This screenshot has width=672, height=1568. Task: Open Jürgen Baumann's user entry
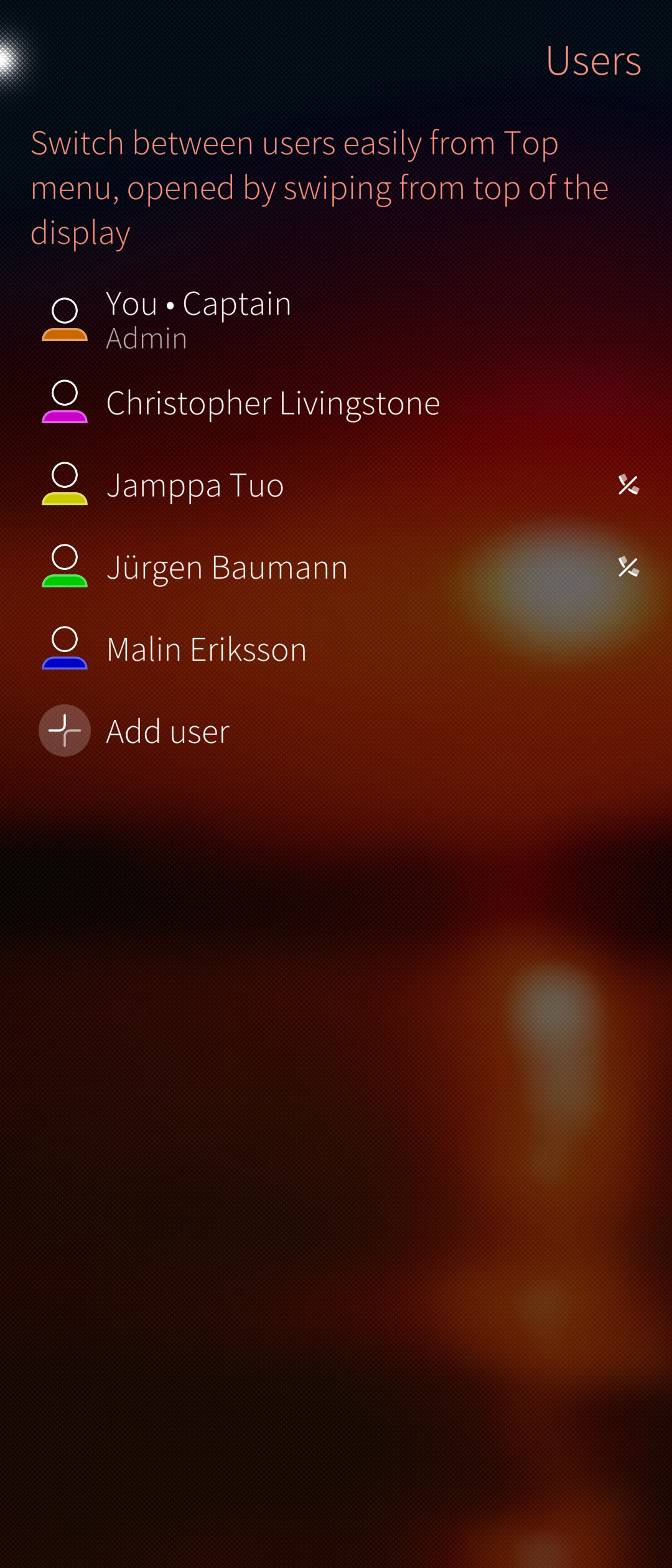point(227,567)
